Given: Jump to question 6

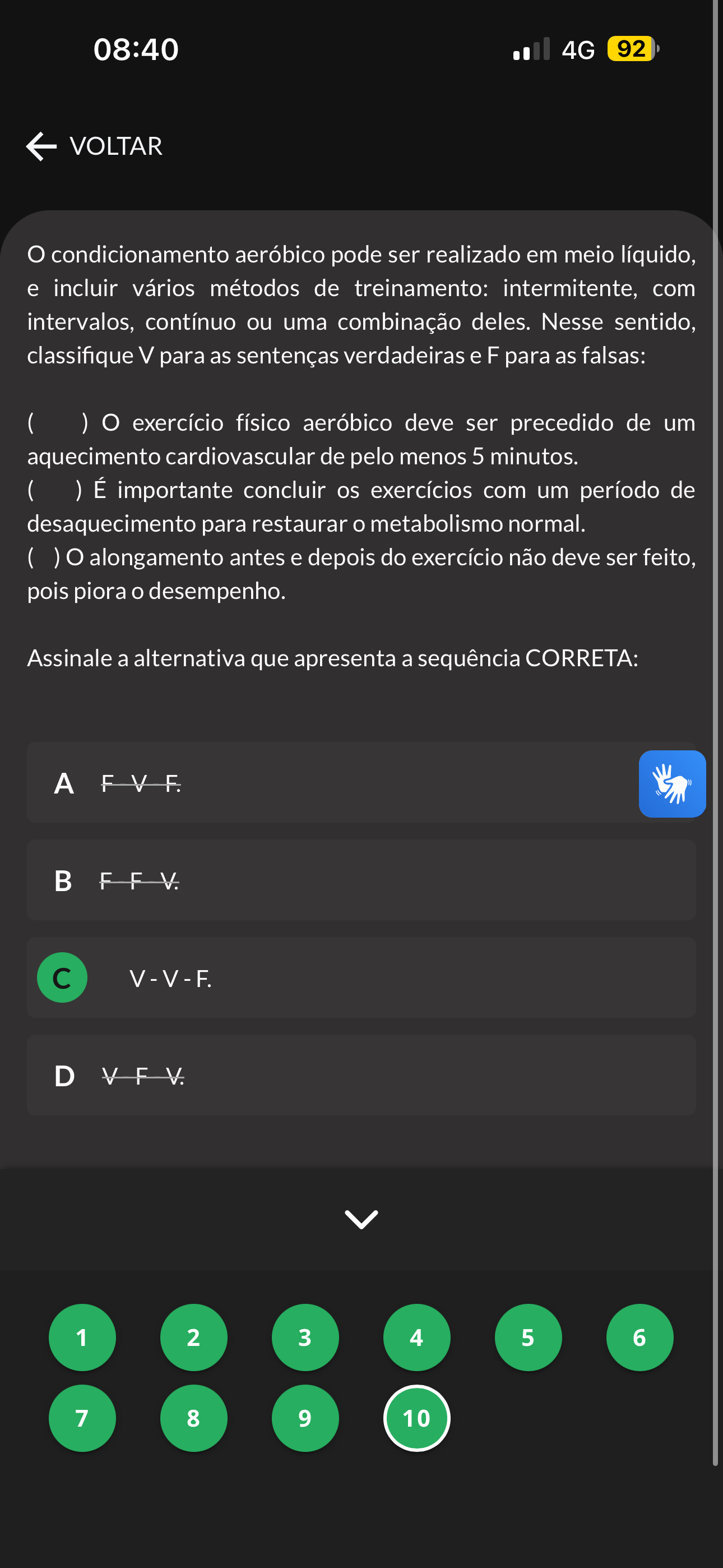Looking at the screenshot, I should tap(639, 1337).
